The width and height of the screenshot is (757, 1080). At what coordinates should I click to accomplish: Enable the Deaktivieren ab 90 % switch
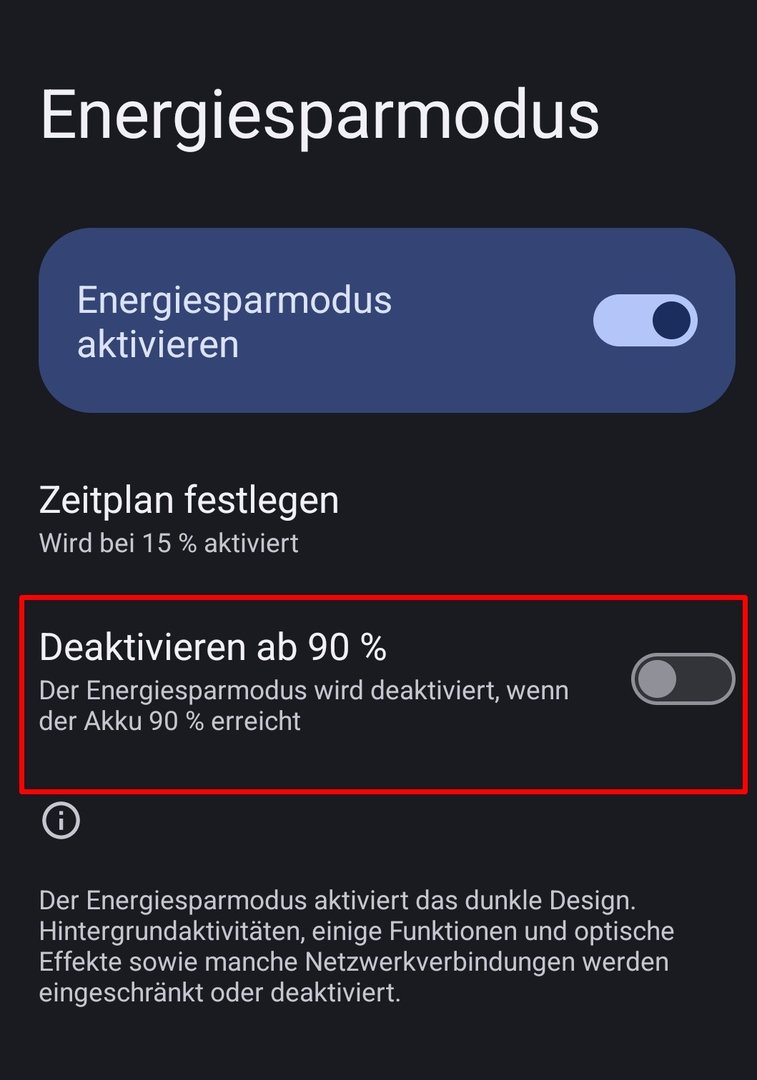(682, 680)
